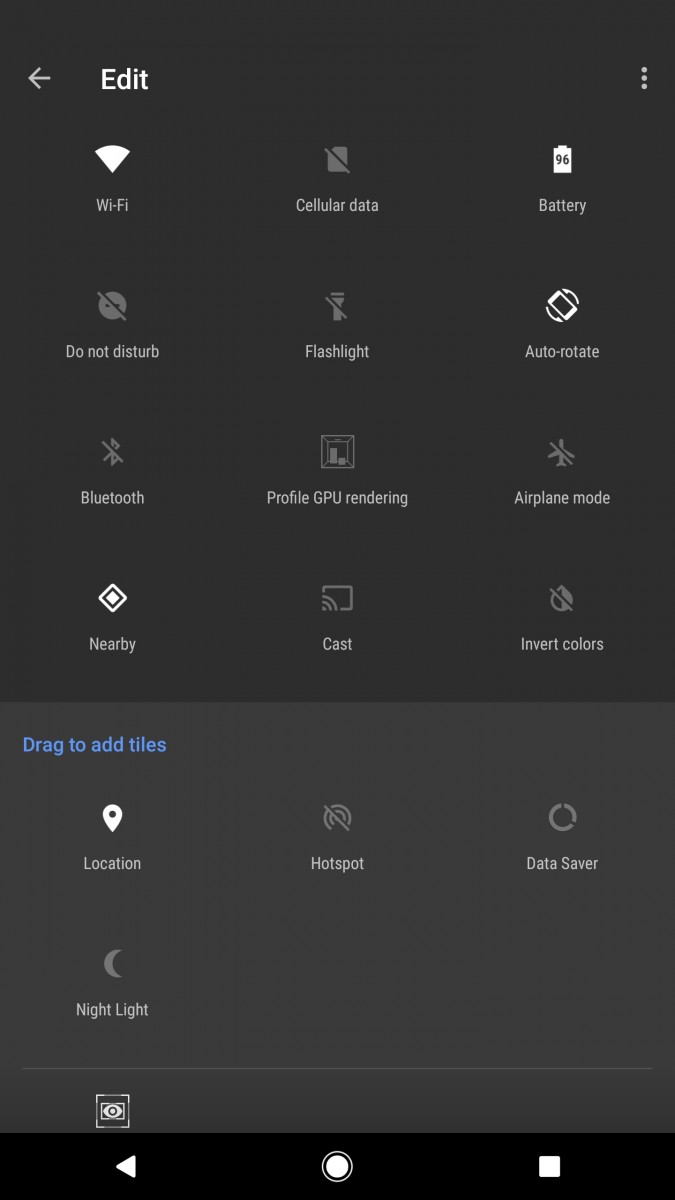The image size is (675, 1200).
Task: Tap the Profile GPU rendering tile
Action: 337,471
